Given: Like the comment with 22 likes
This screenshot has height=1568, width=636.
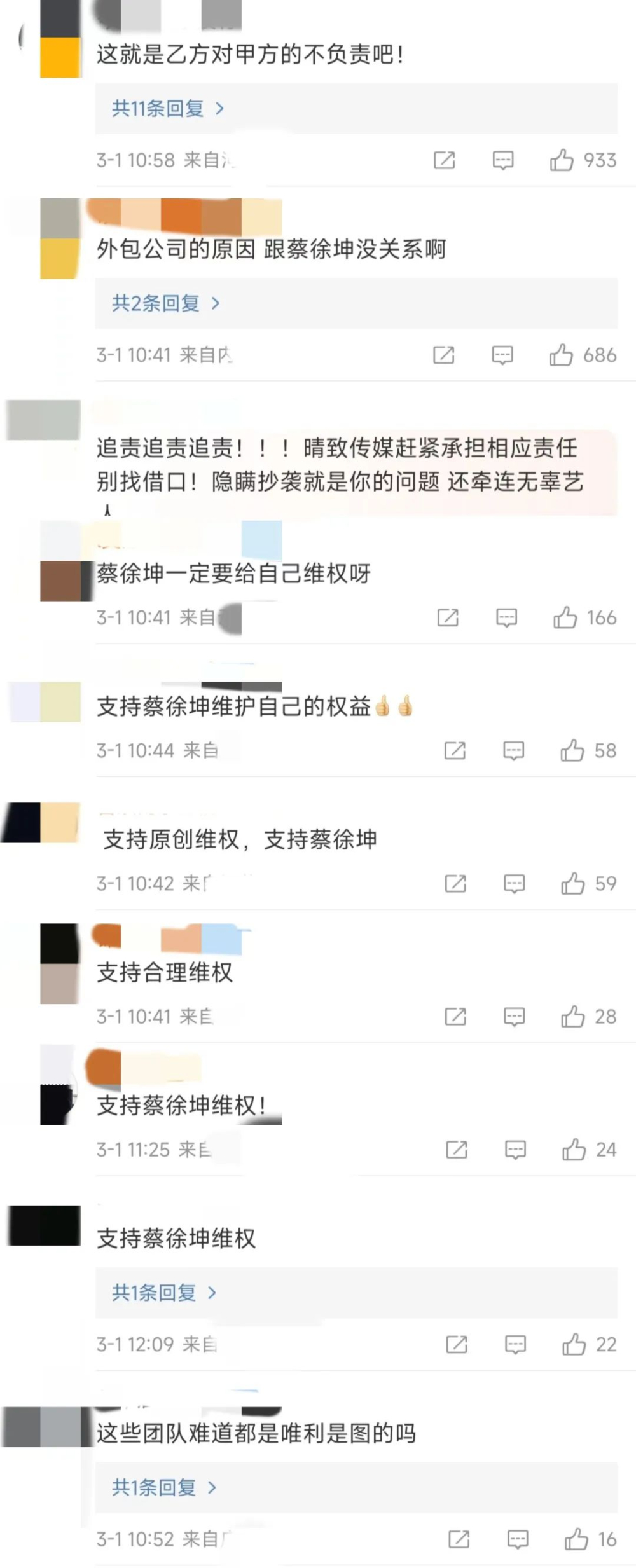Looking at the screenshot, I should [574, 1344].
